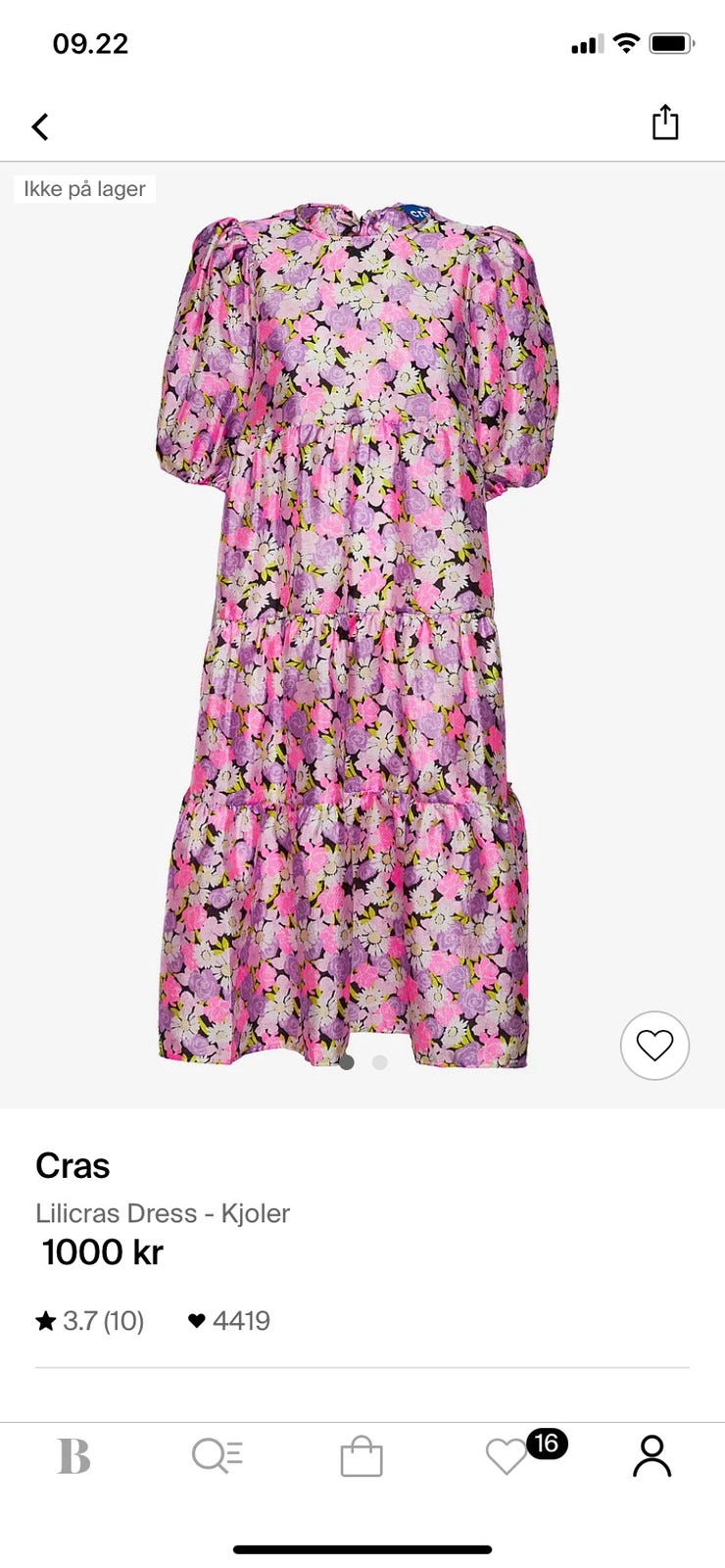725x1568 pixels.
Task: Add the Lilicras Dress to favorites
Action: coord(654,1046)
